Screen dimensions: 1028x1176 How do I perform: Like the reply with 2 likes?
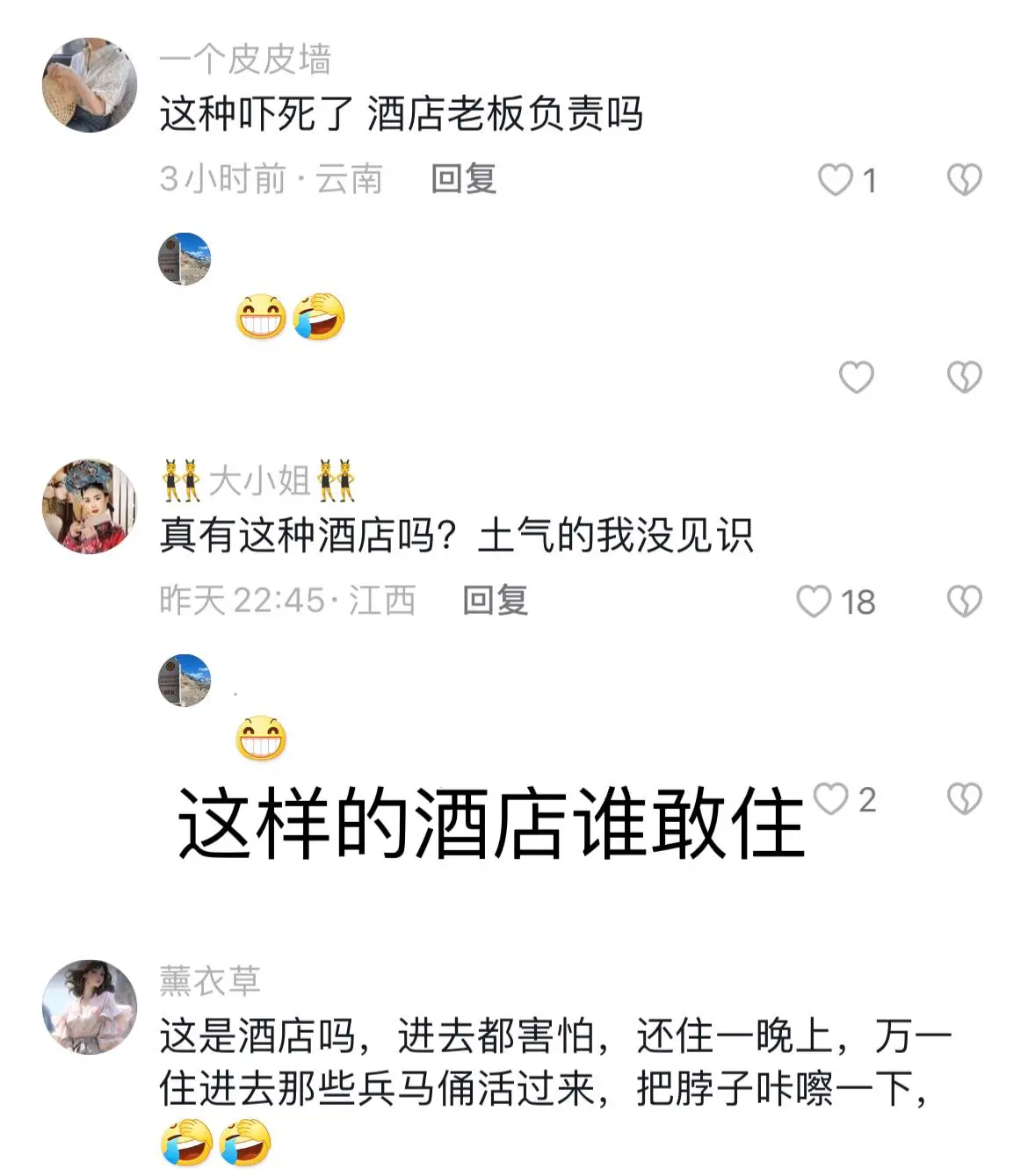830,799
